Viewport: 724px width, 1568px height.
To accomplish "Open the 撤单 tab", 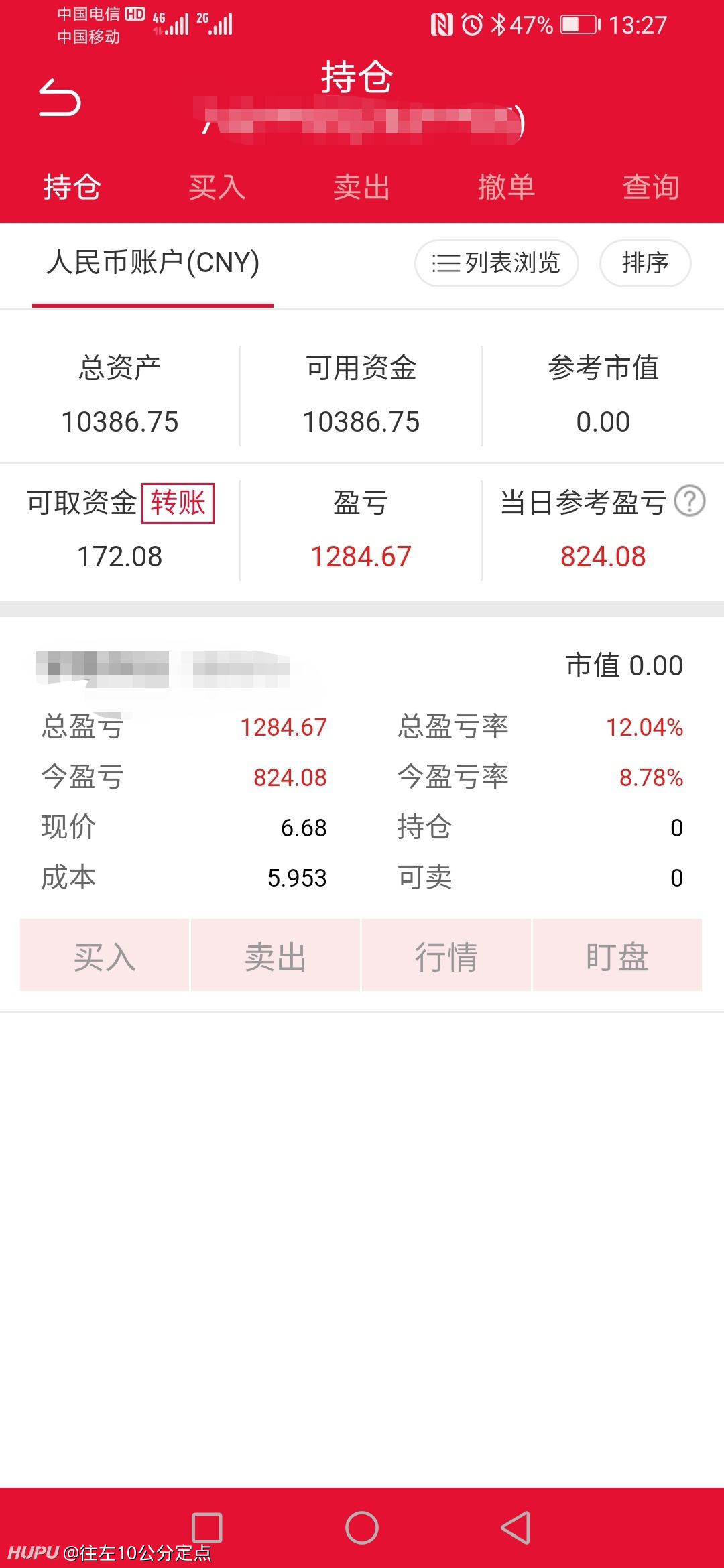I will tap(506, 187).
